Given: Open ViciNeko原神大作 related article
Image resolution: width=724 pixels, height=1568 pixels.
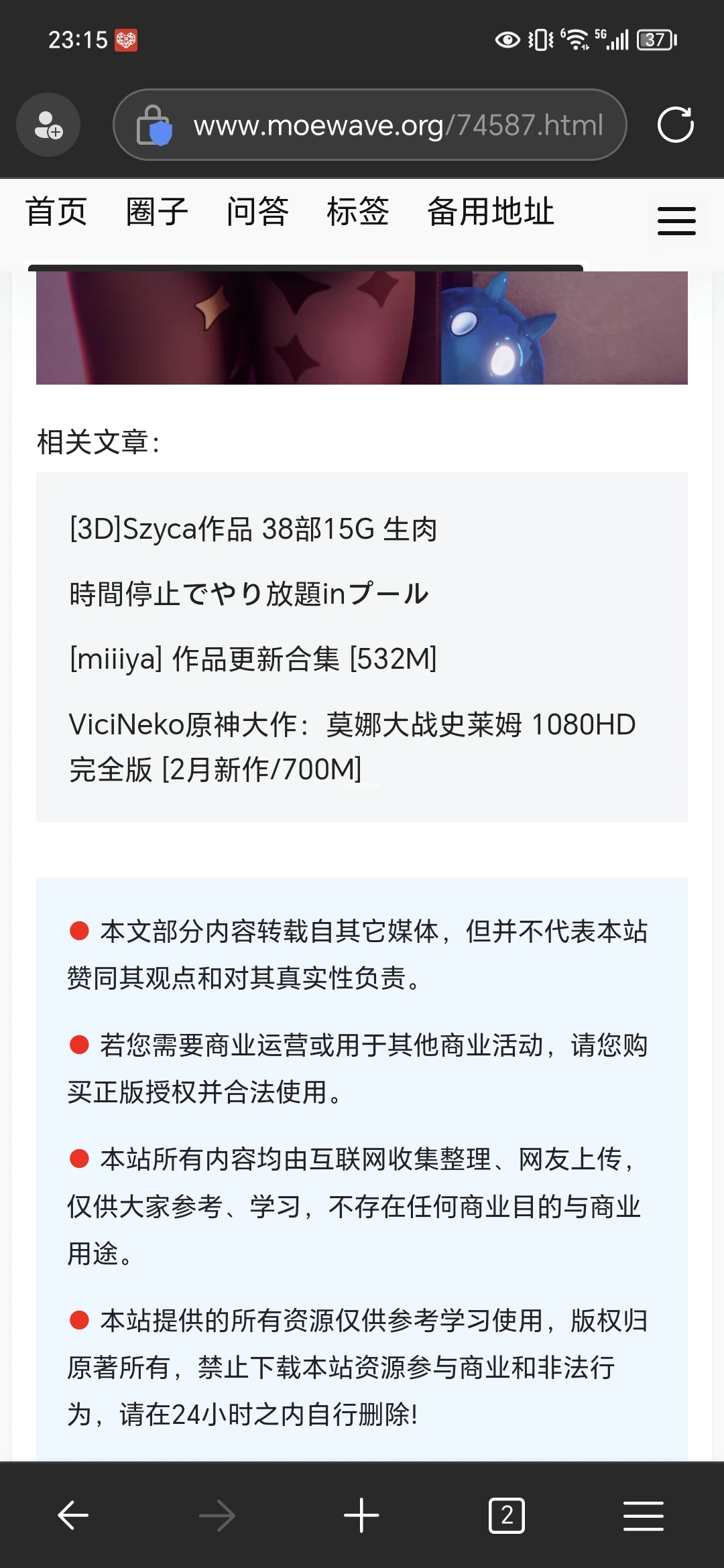Looking at the screenshot, I should [352, 746].
